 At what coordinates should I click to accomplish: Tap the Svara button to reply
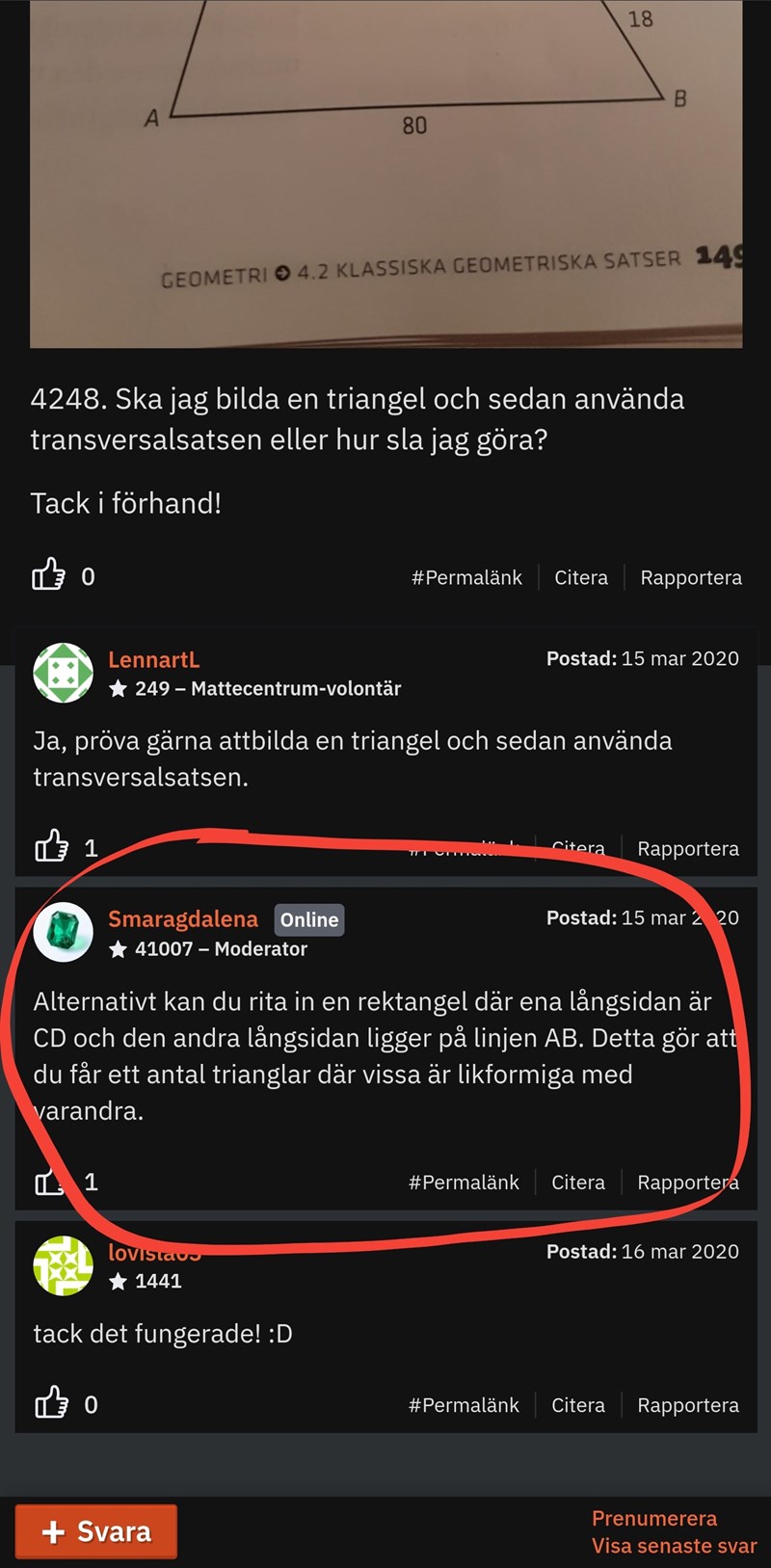click(x=95, y=1531)
